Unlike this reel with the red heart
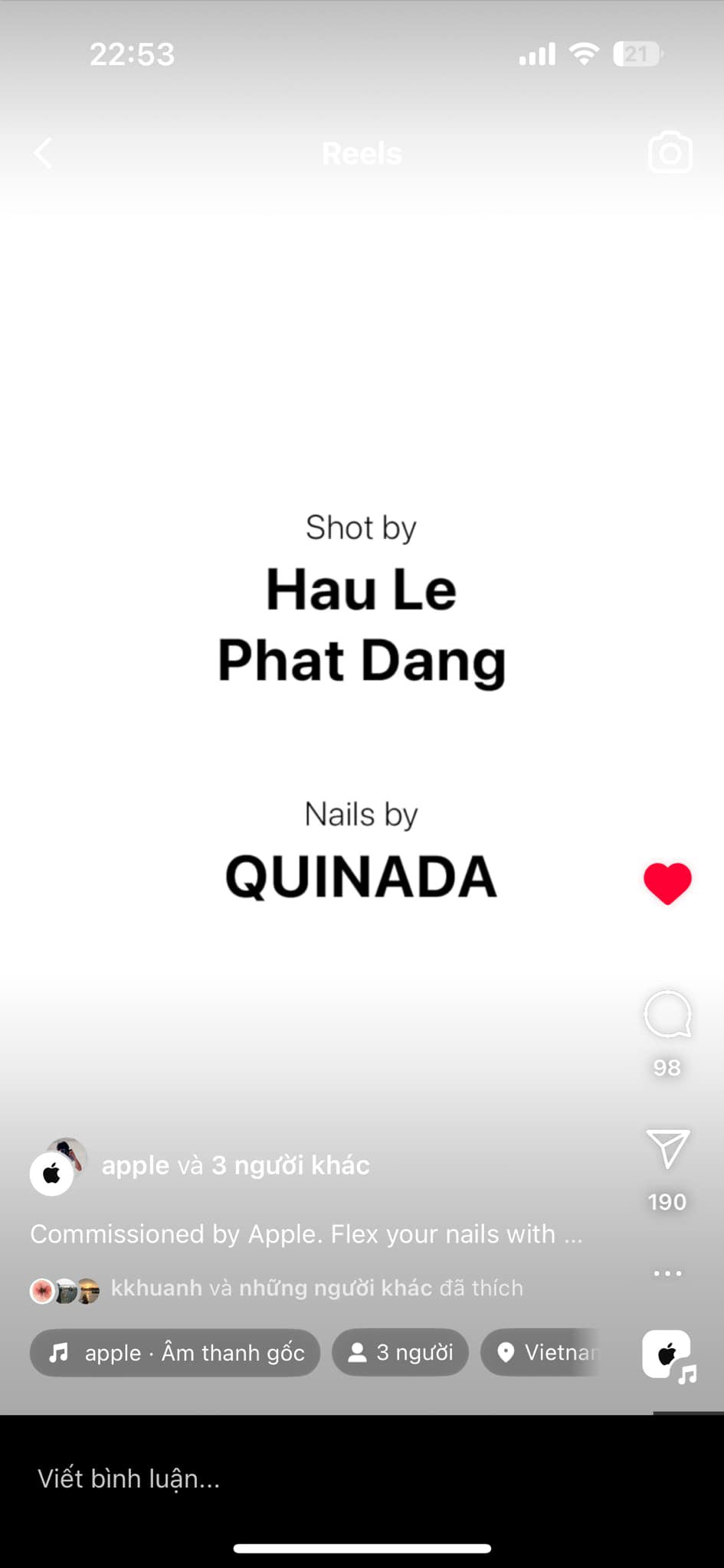The image size is (724, 1568). point(667,884)
